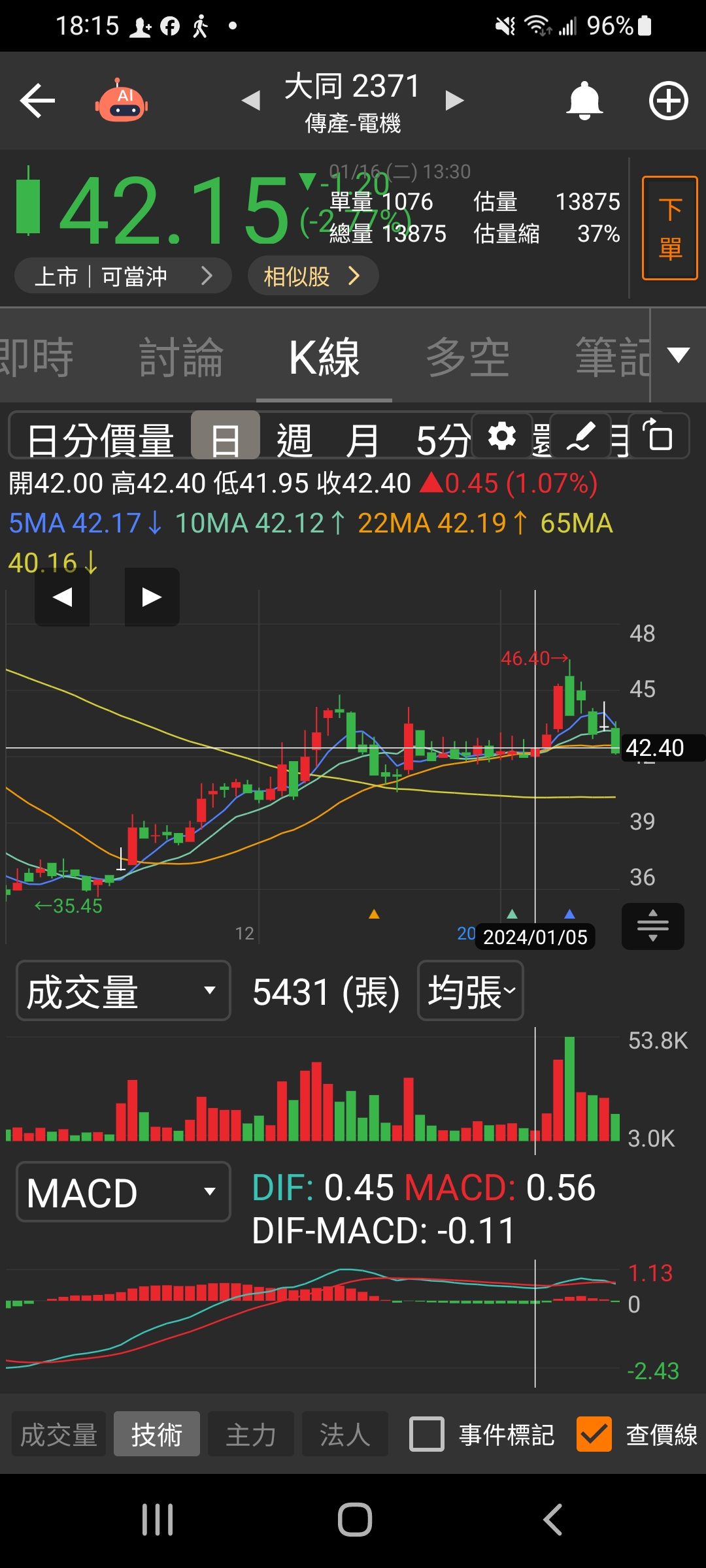Open the 相似股 similar stocks link
The width and height of the screenshot is (706, 1568).
(x=312, y=276)
